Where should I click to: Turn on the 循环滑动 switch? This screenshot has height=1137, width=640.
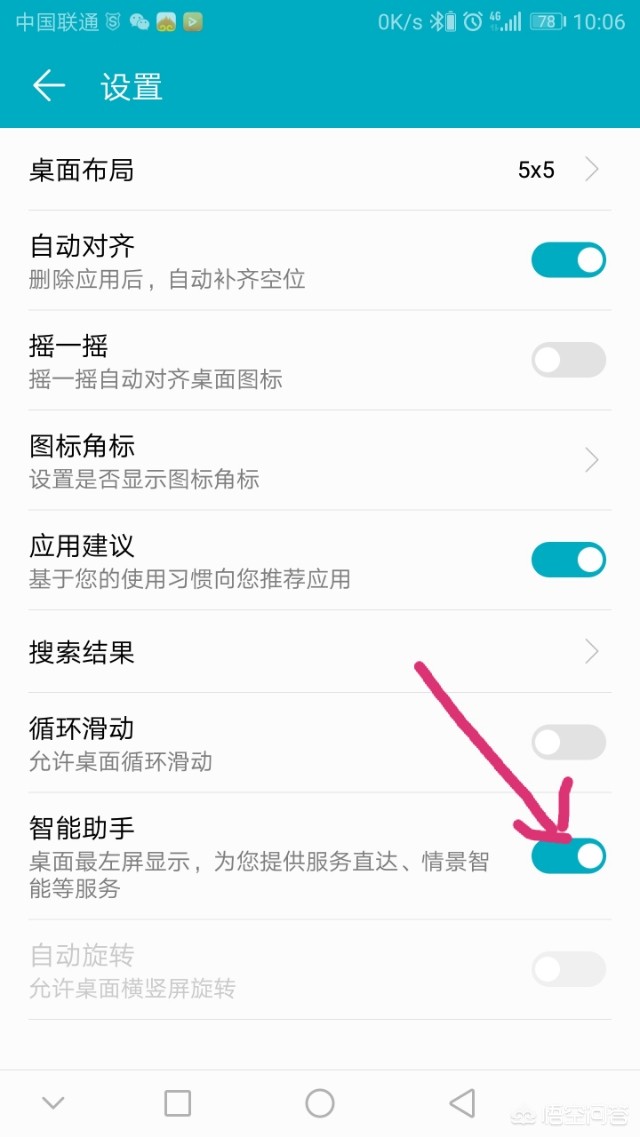pyautogui.click(x=568, y=743)
